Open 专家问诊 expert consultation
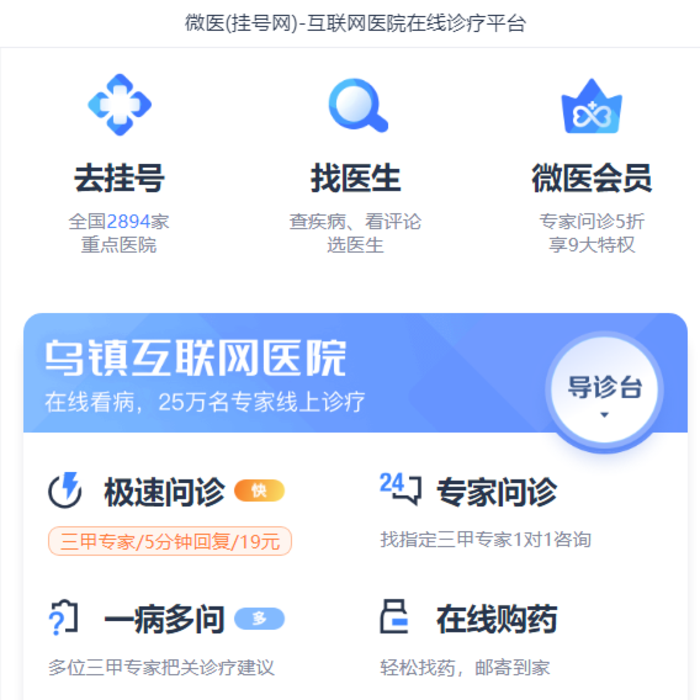The width and height of the screenshot is (700, 700). point(495,492)
